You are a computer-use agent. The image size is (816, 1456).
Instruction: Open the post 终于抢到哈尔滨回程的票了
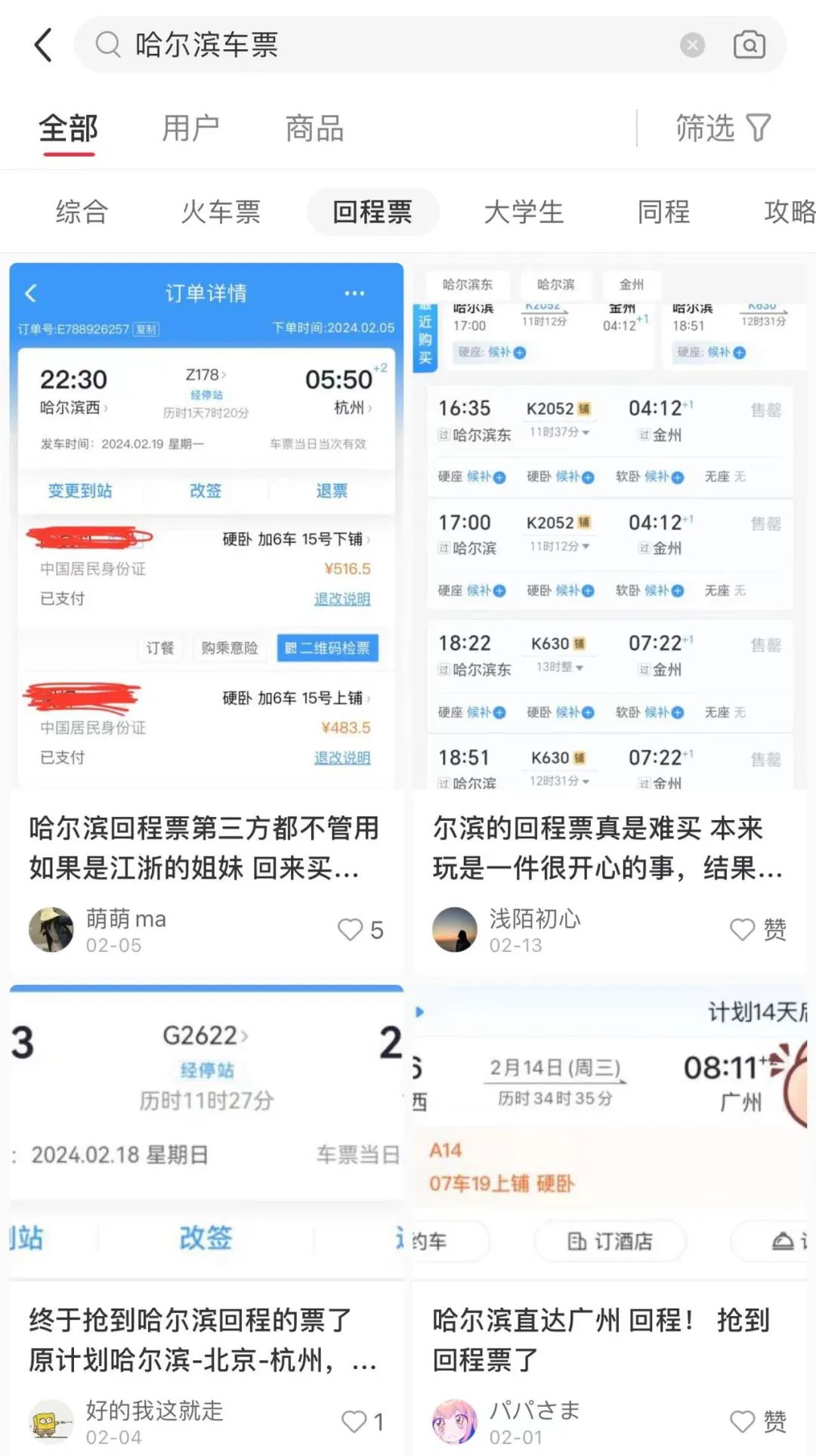pos(204,1340)
